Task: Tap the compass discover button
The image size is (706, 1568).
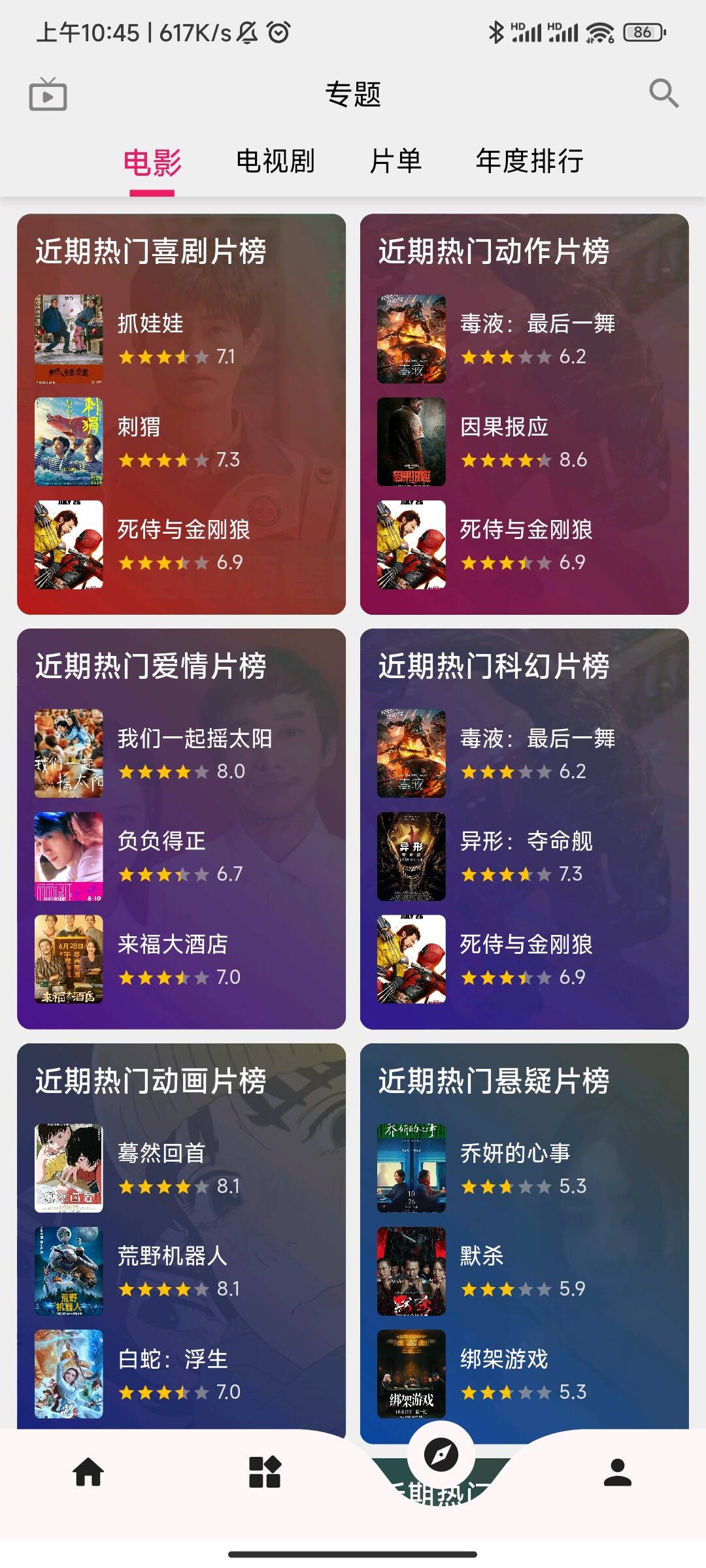Action: [x=441, y=1455]
